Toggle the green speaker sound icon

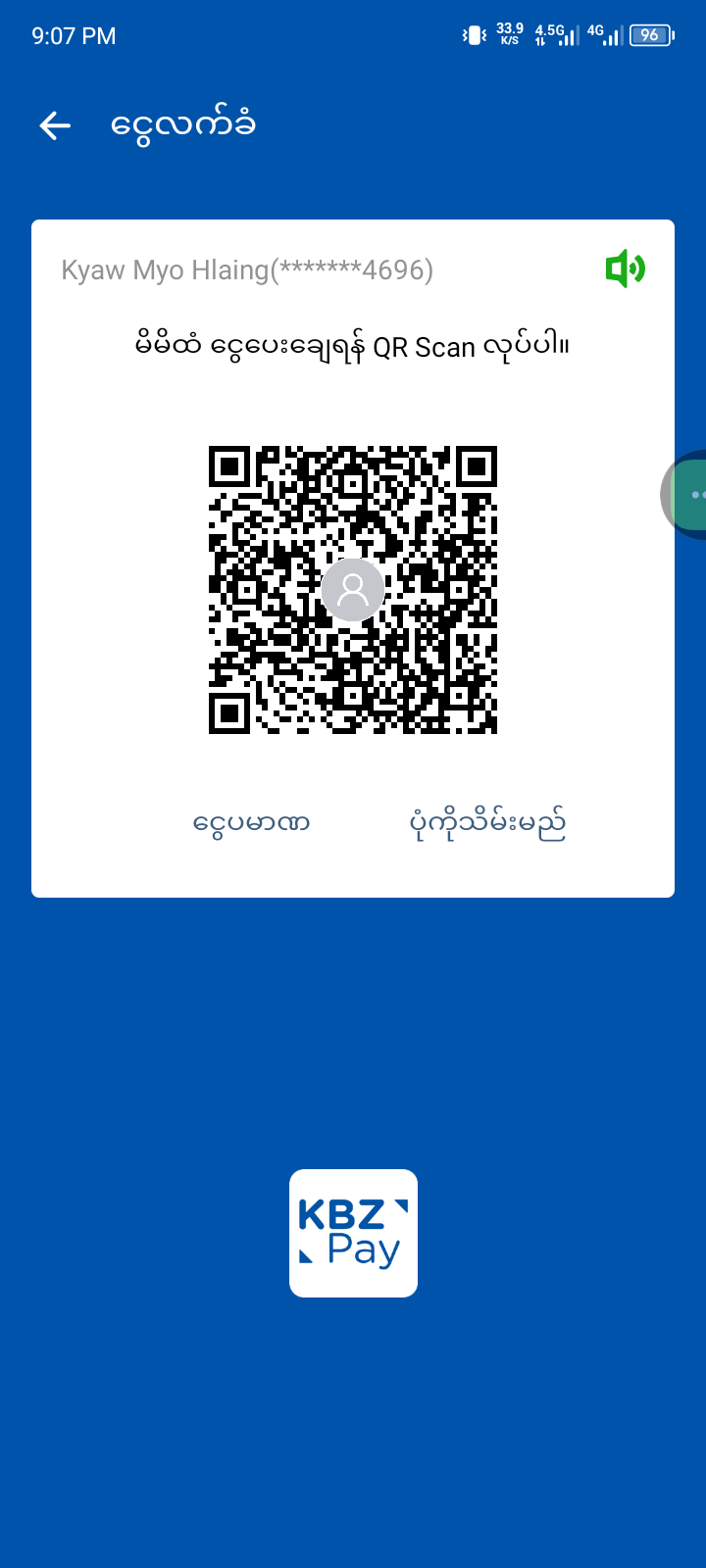(625, 269)
